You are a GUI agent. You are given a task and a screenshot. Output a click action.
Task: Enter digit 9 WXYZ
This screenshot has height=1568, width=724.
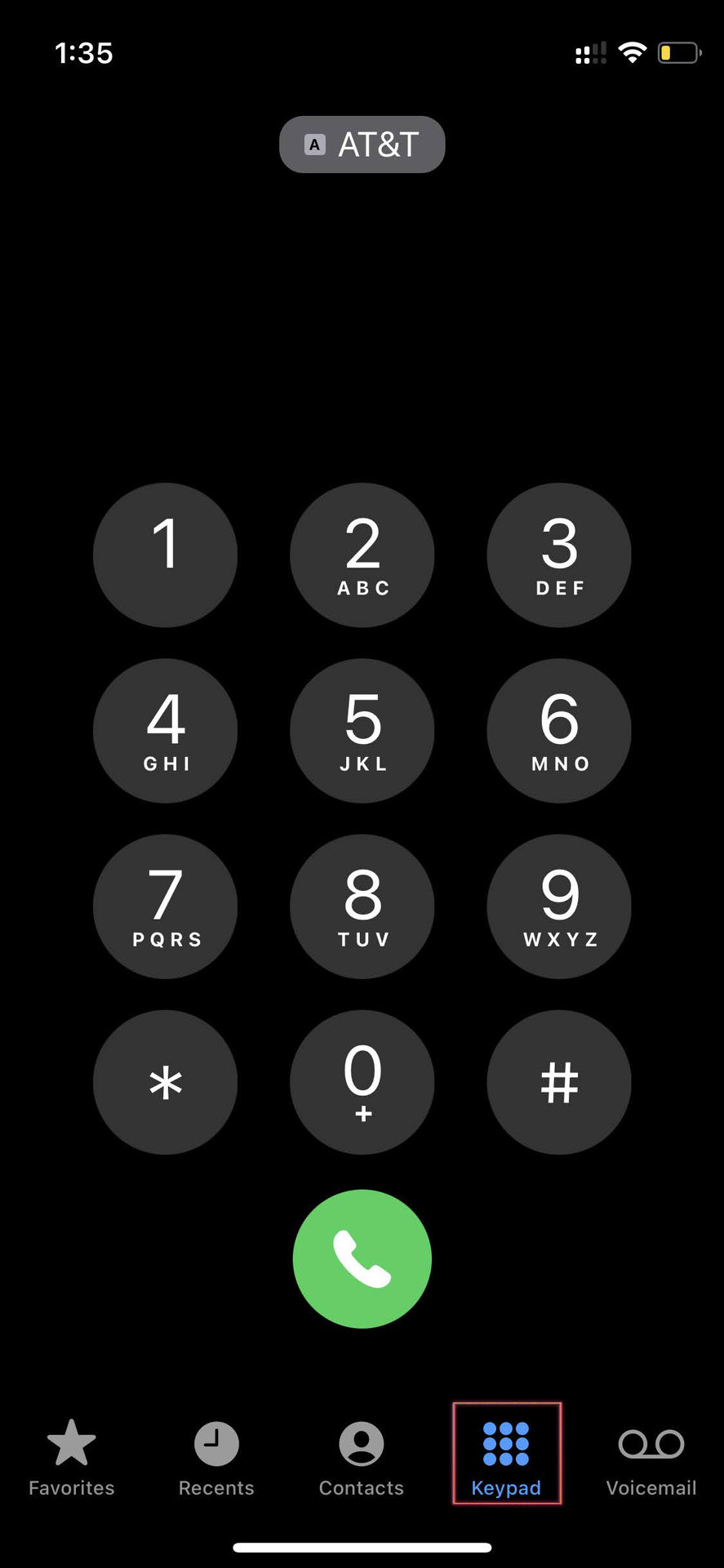(x=559, y=906)
